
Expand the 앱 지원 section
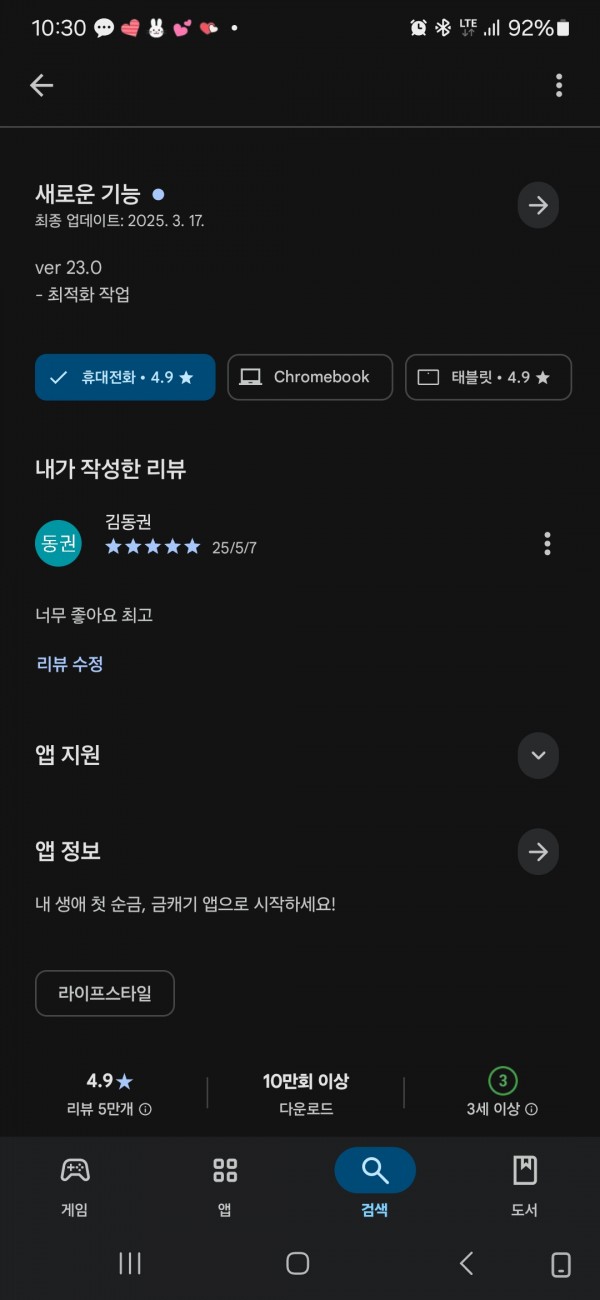click(538, 755)
